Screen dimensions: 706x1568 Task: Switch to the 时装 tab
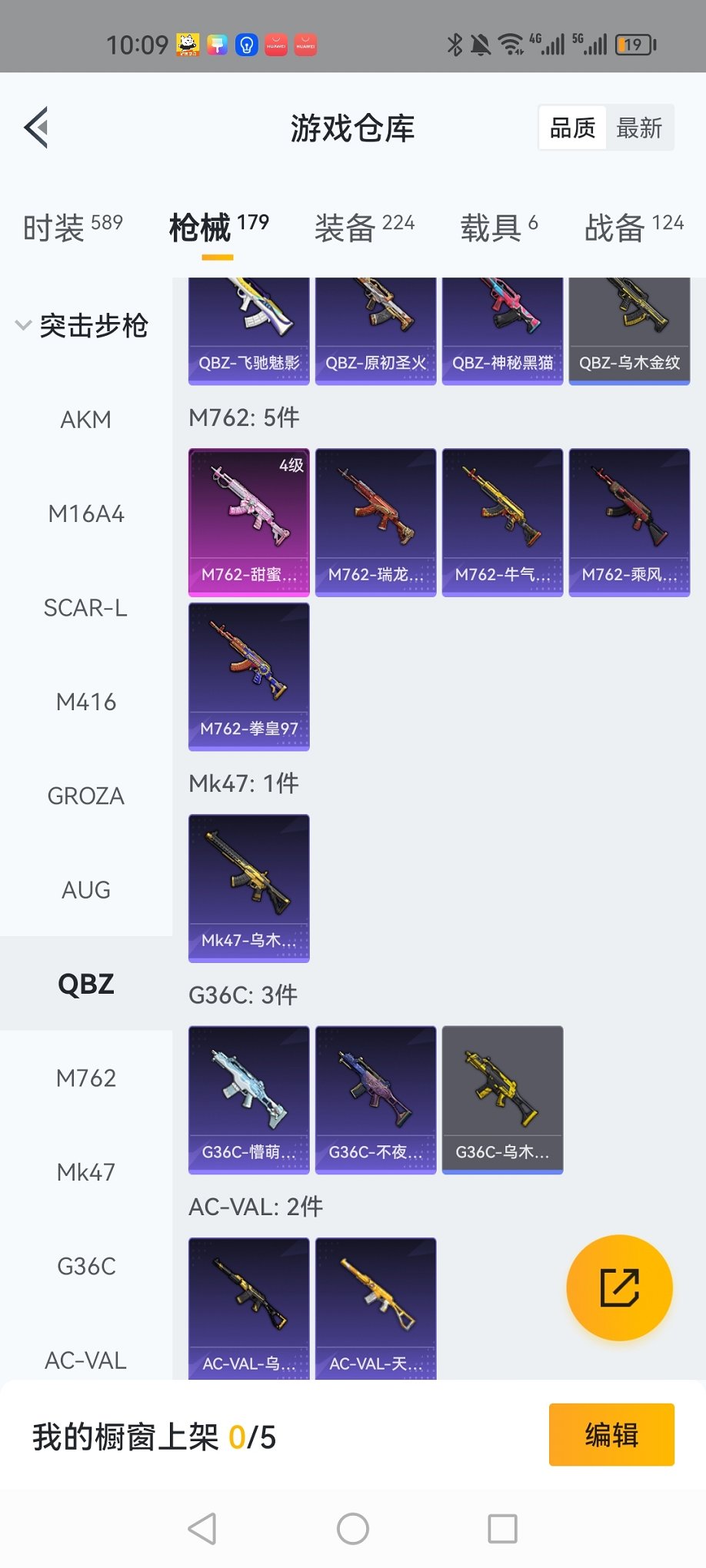pos(72,227)
